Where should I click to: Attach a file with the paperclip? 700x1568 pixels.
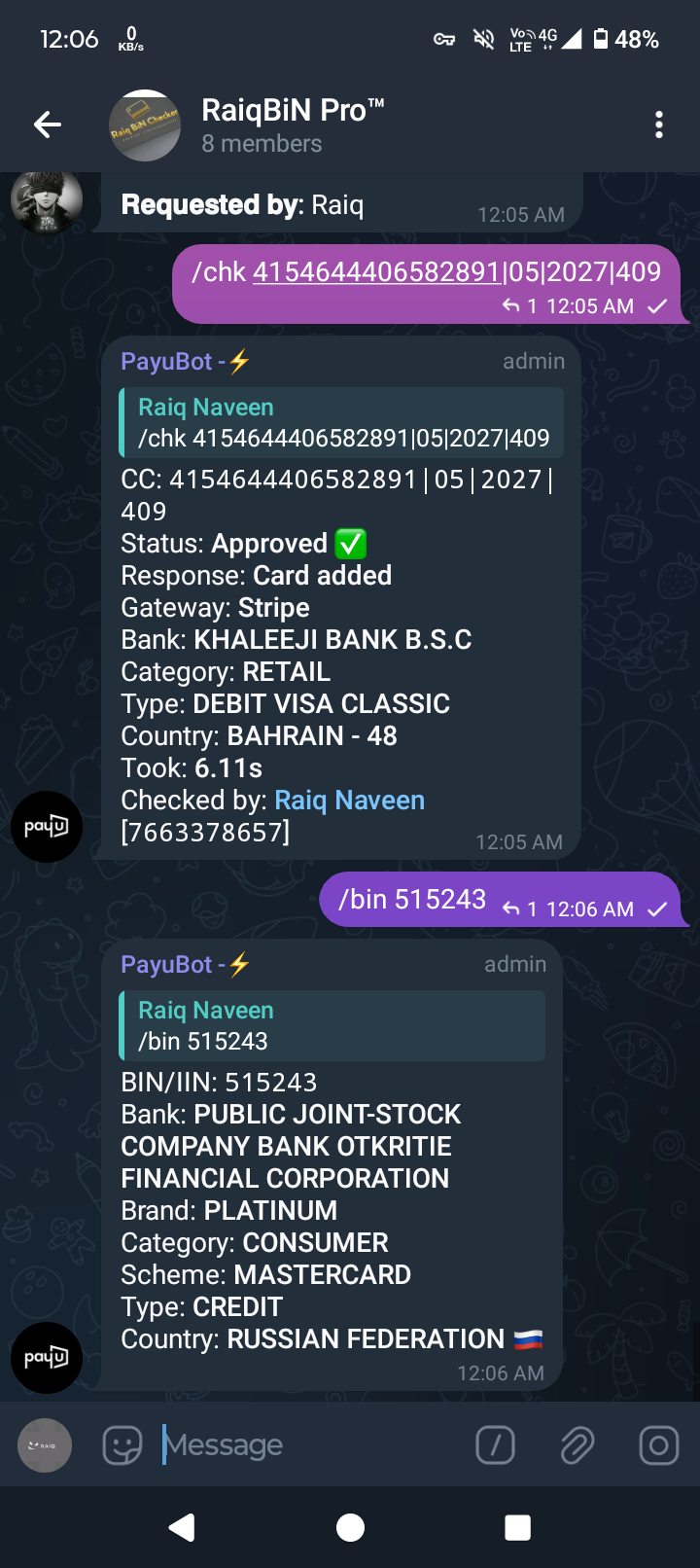(x=577, y=1445)
